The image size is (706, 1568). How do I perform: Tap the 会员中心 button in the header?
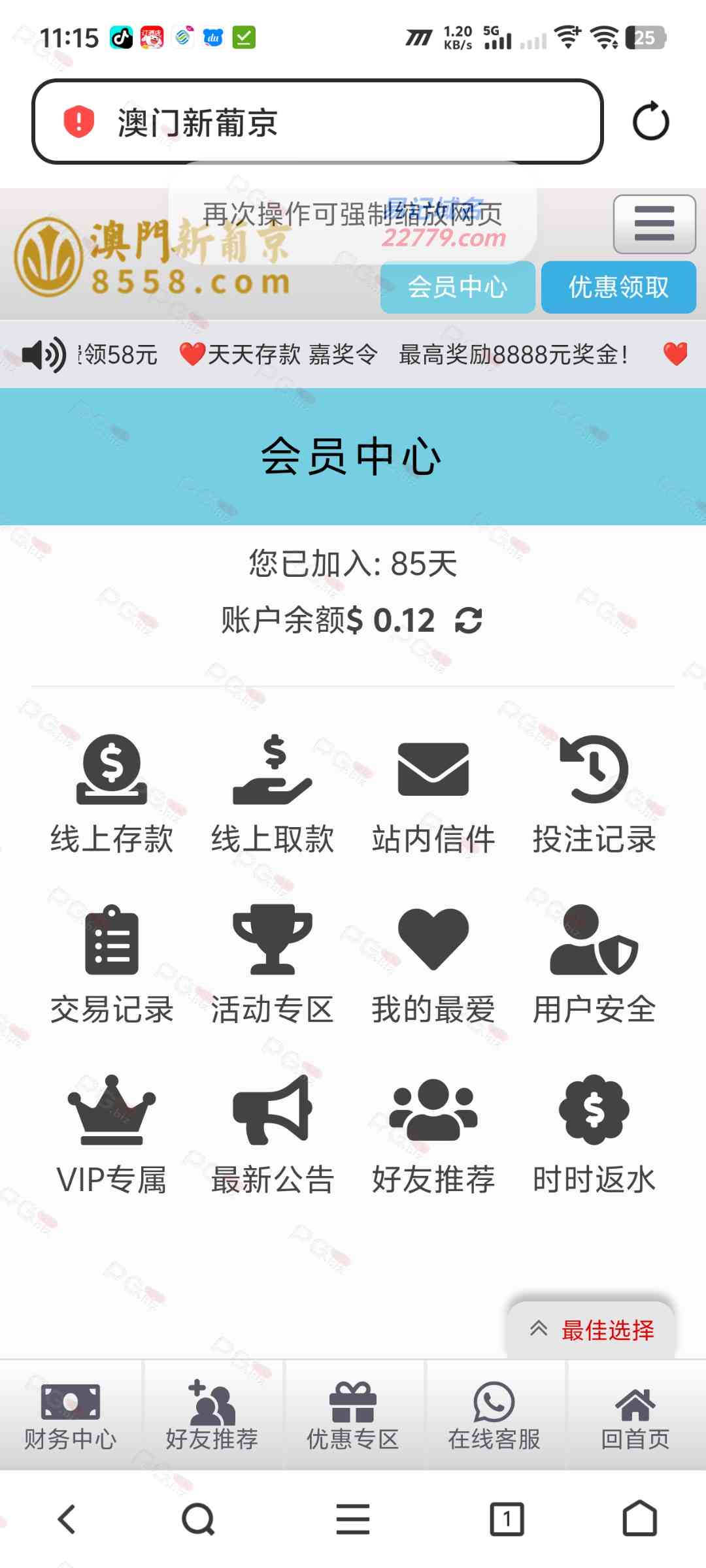(x=458, y=287)
